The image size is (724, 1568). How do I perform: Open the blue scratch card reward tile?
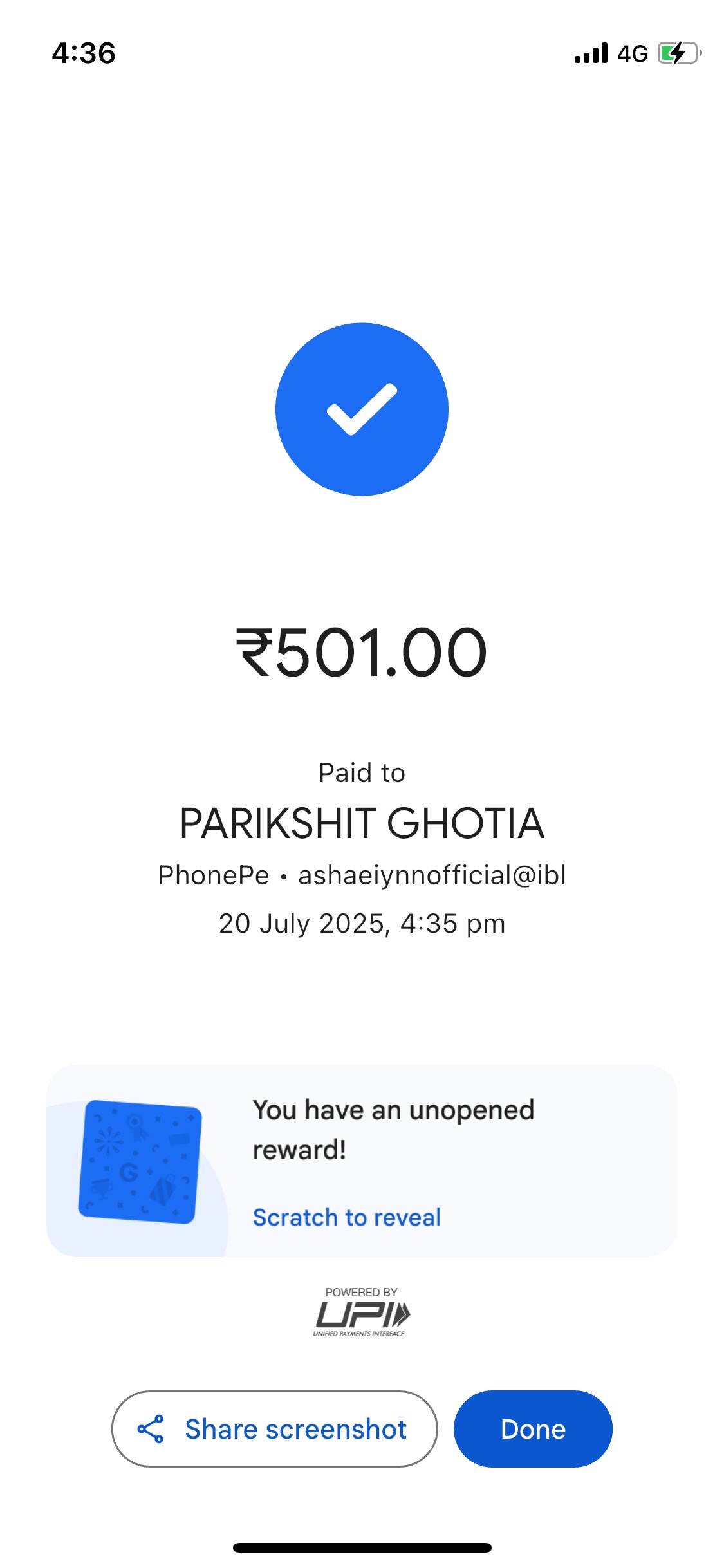(x=140, y=1162)
